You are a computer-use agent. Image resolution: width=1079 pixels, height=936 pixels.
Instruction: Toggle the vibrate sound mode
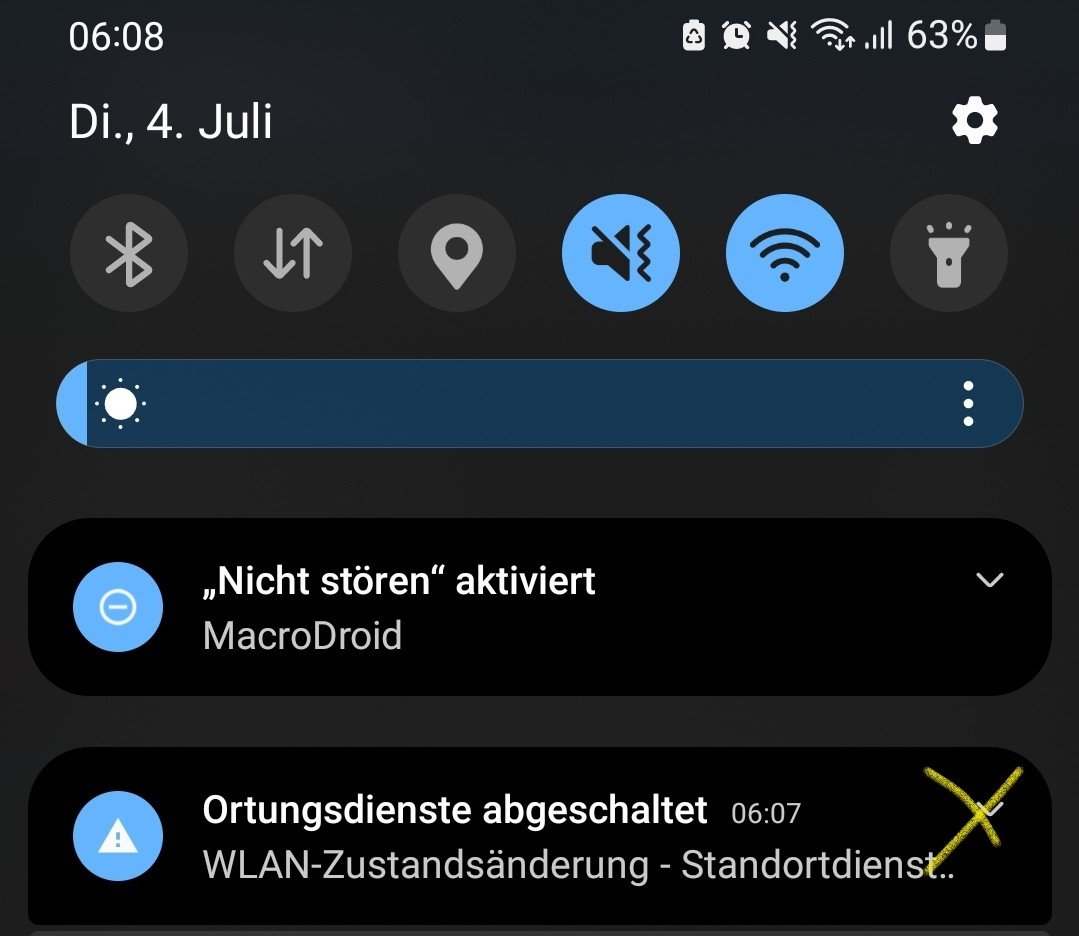[x=621, y=253]
